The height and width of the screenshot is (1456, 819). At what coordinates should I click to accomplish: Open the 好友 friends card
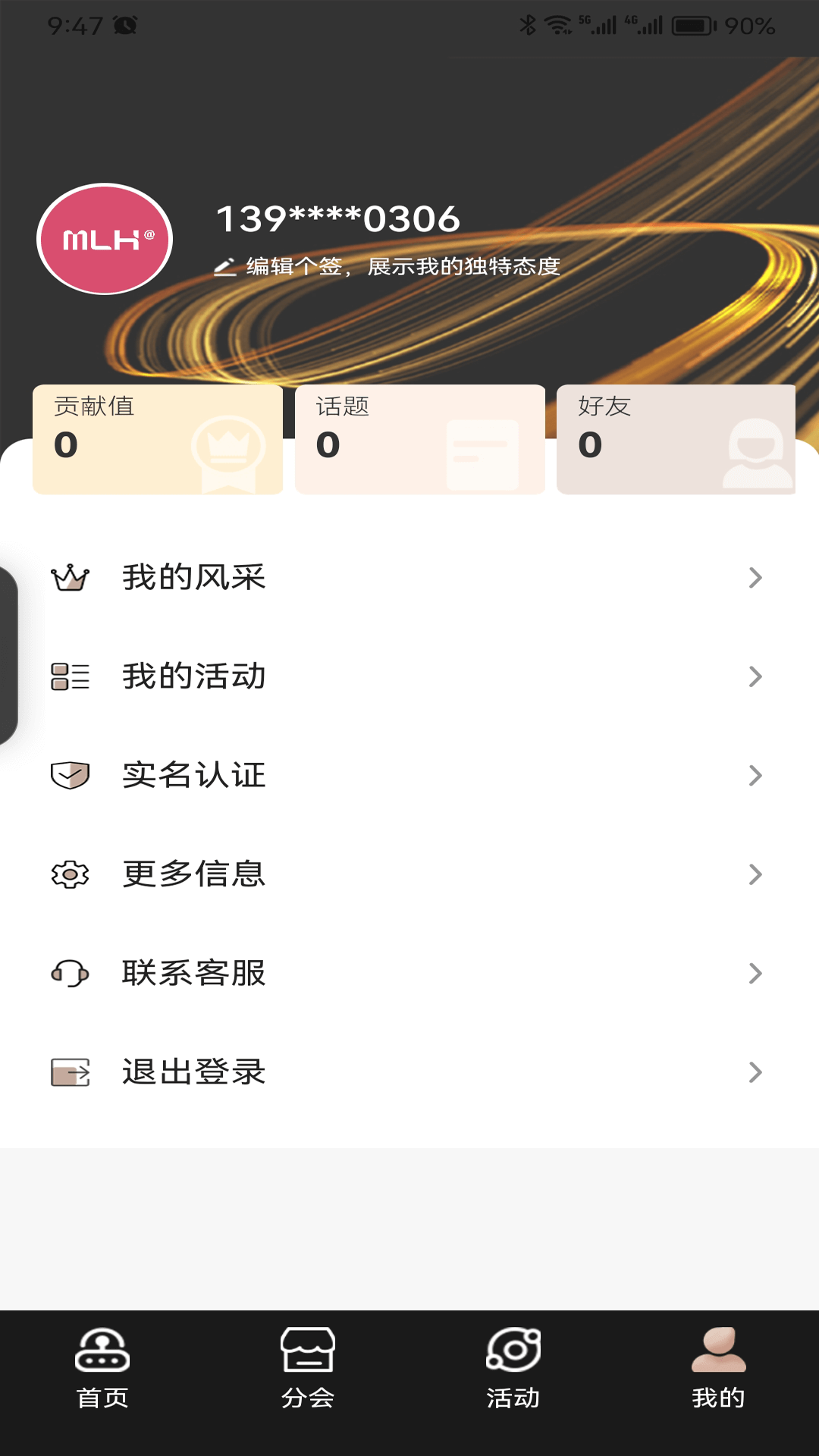(x=676, y=440)
